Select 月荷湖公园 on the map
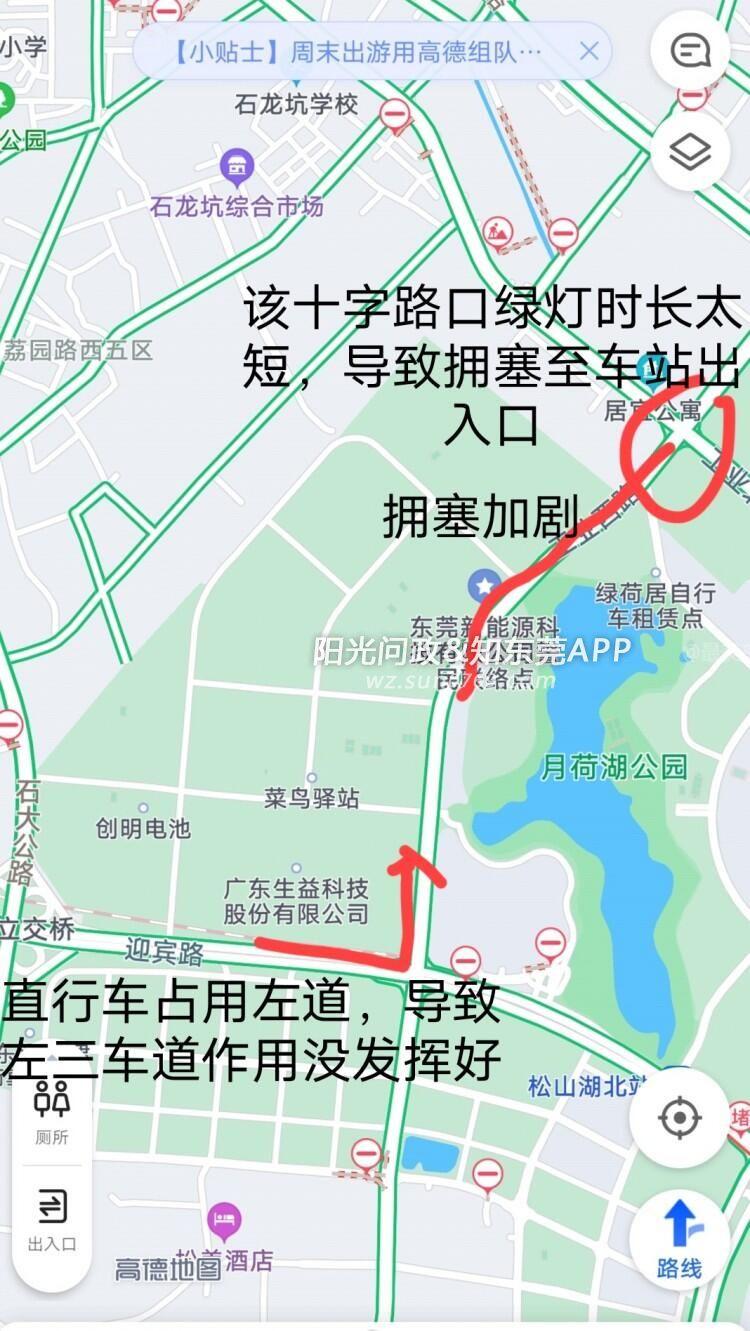The height and width of the screenshot is (1331, 750). point(613,767)
